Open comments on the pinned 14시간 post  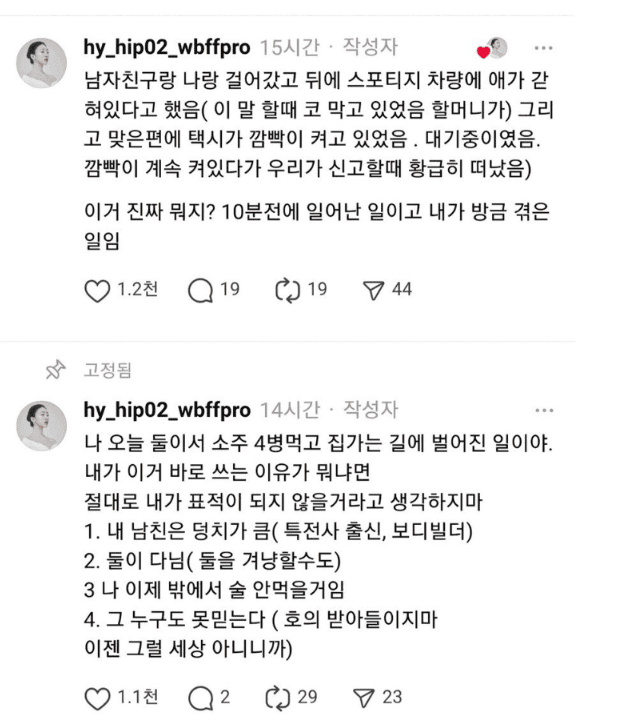(200, 697)
